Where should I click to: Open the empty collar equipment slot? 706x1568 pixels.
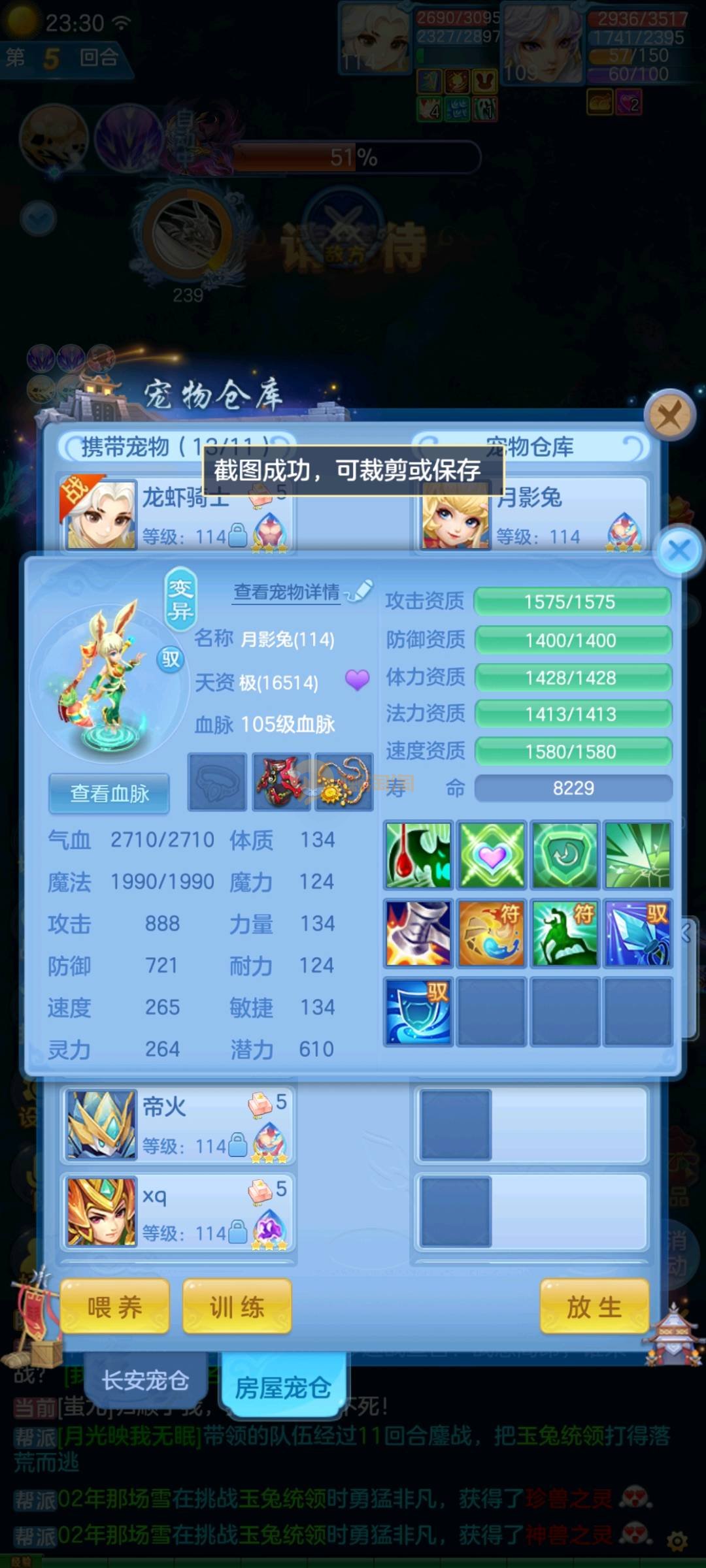click(218, 782)
